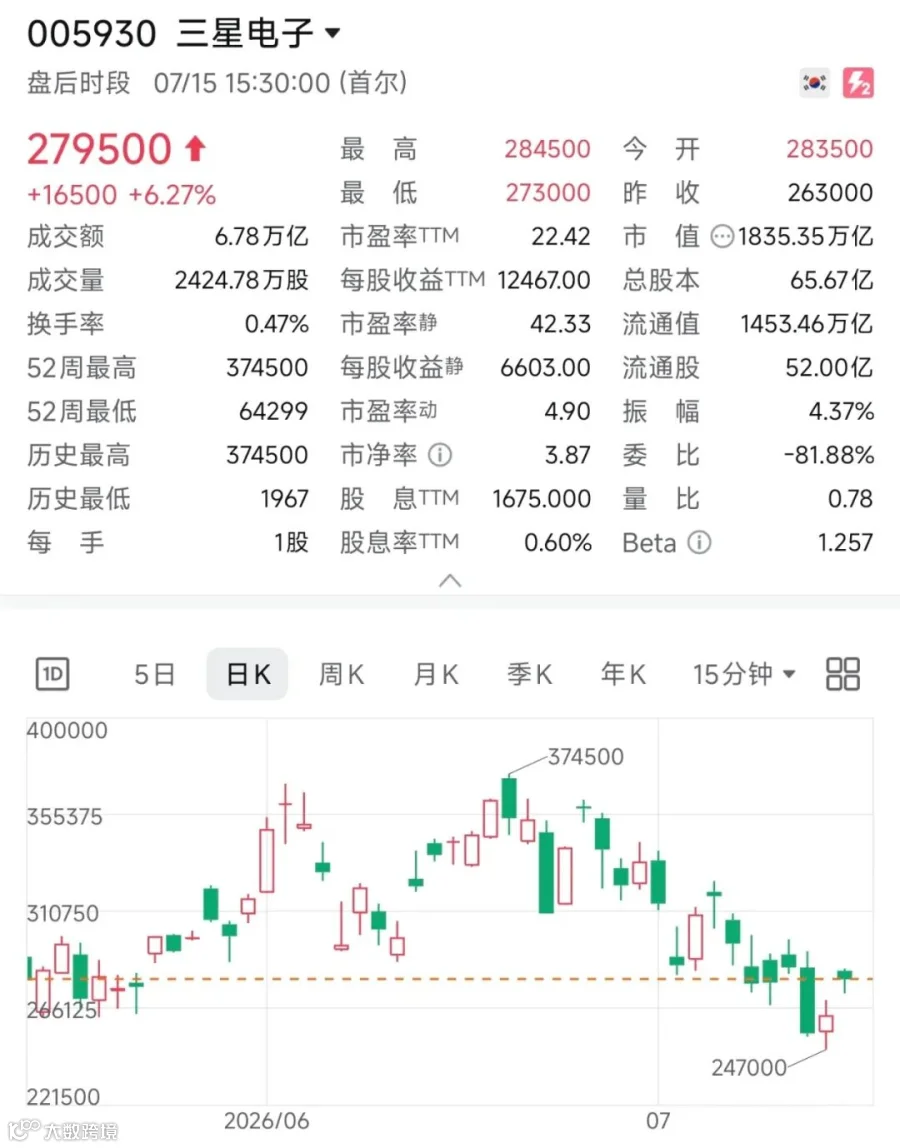Screen dimensions: 900x1148
Task: View info about Beta
Action: click(699, 543)
